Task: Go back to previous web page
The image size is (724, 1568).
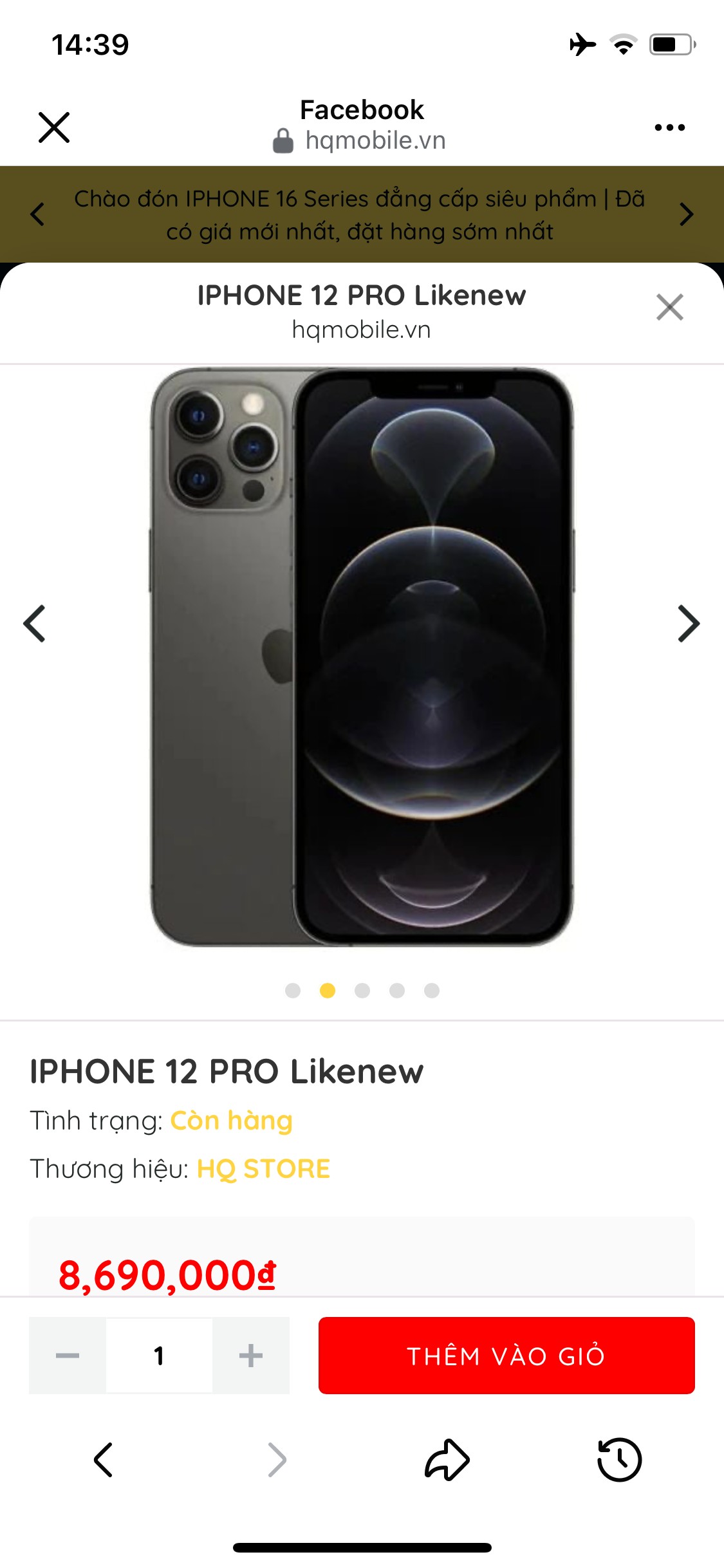Action: [x=104, y=1459]
